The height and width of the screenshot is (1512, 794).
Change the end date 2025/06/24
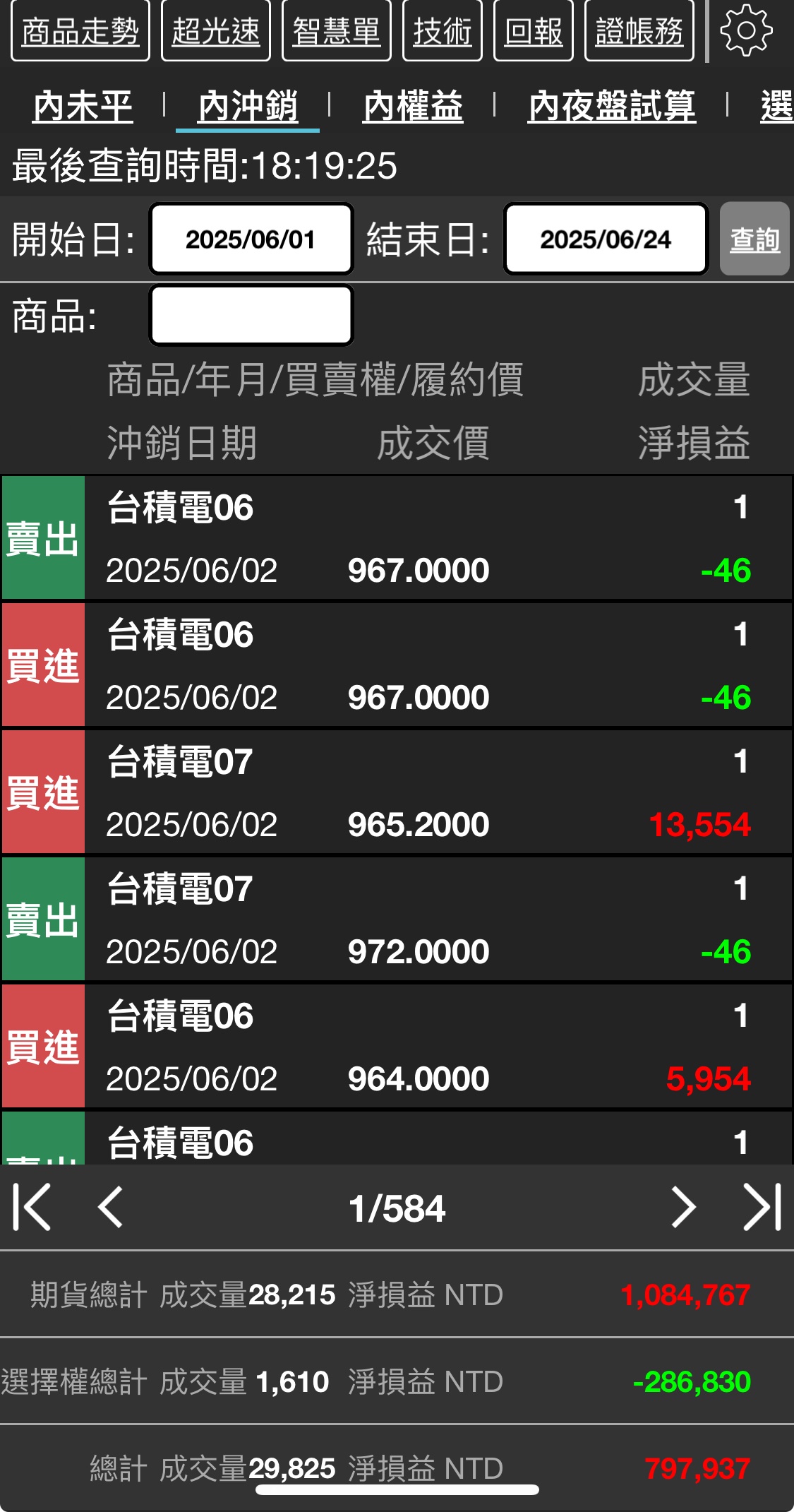[x=606, y=239]
